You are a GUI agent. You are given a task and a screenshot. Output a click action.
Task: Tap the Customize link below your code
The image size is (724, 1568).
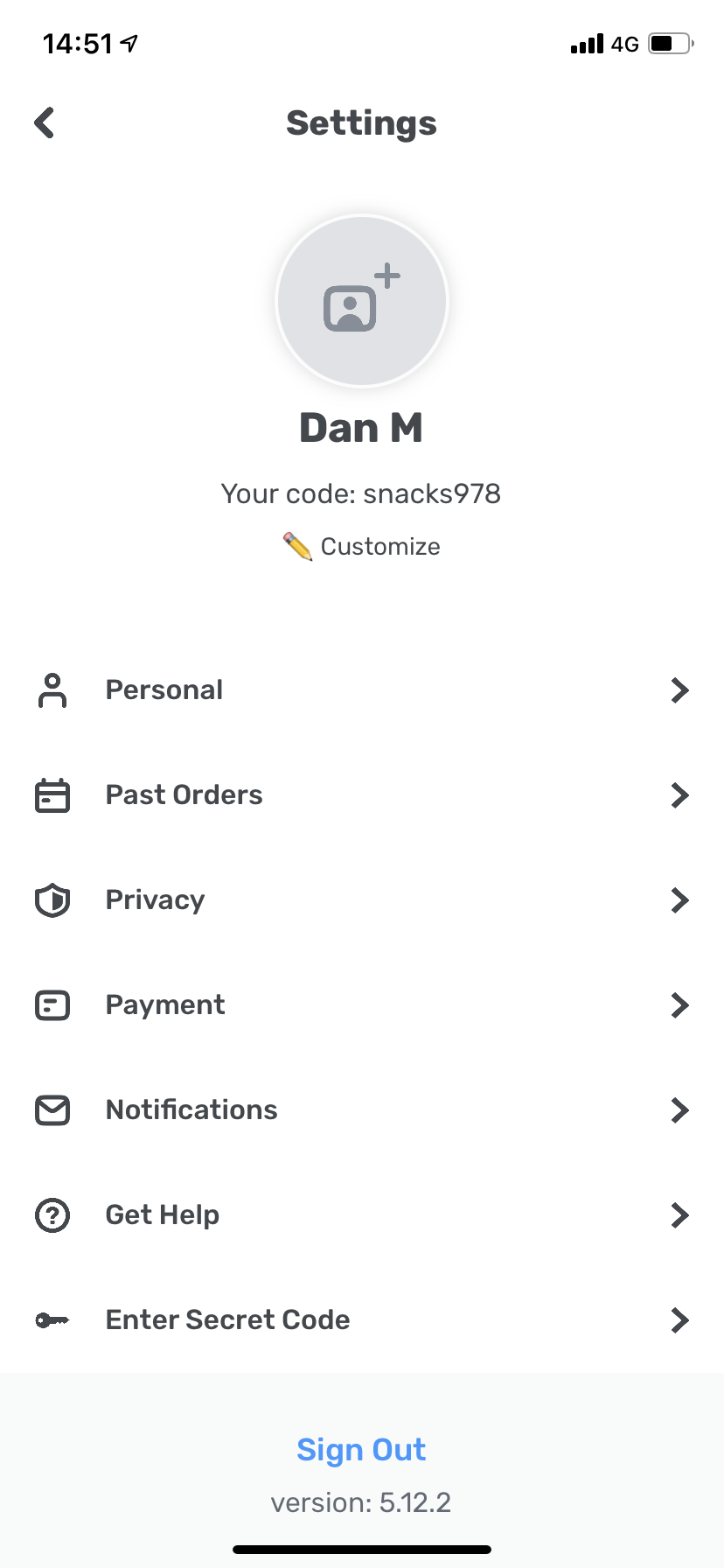(x=380, y=545)
